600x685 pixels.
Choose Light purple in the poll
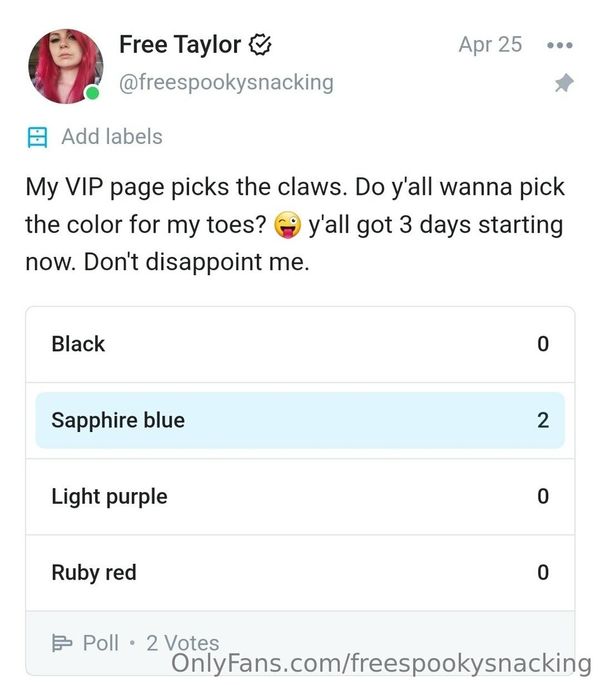click(x=300, y=497)
